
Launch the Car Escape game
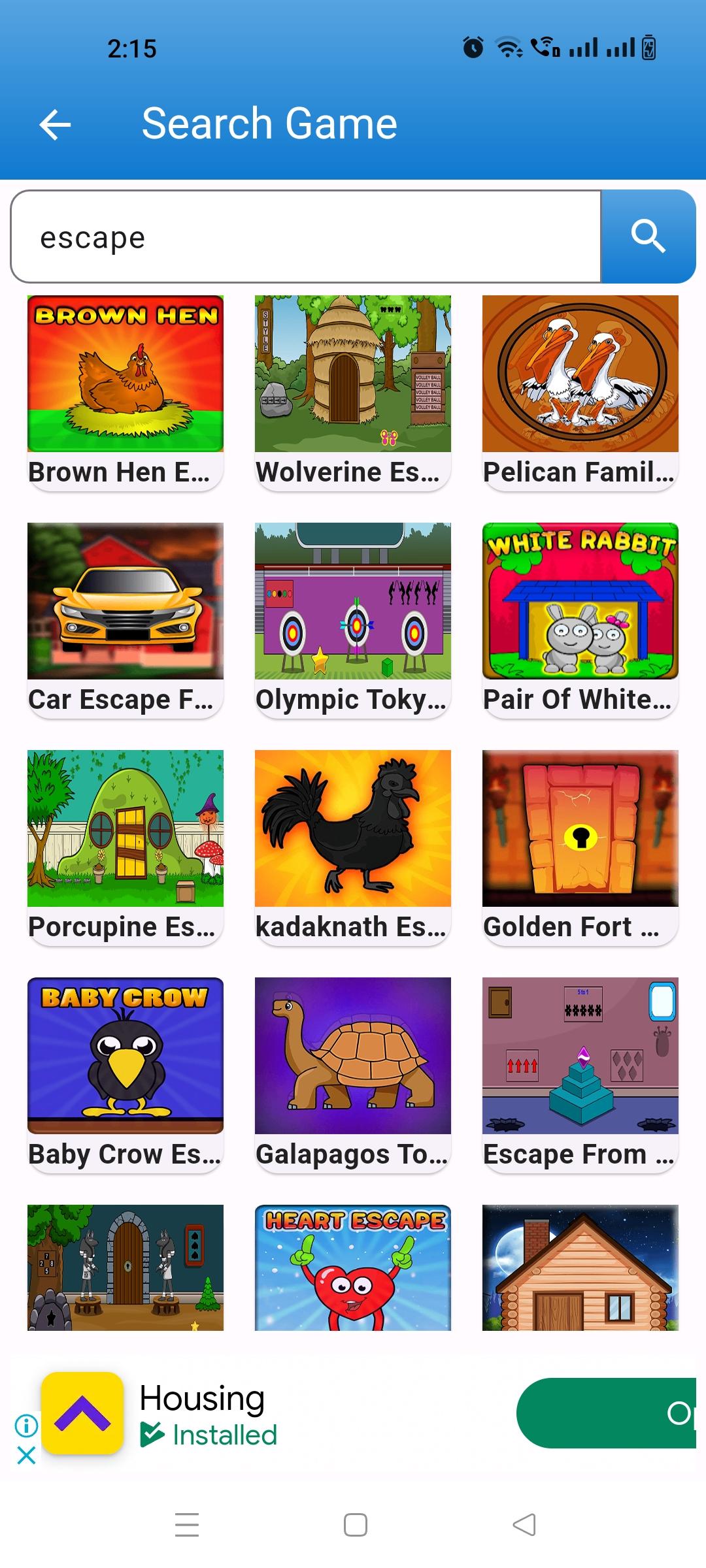[x=124, y=602]
